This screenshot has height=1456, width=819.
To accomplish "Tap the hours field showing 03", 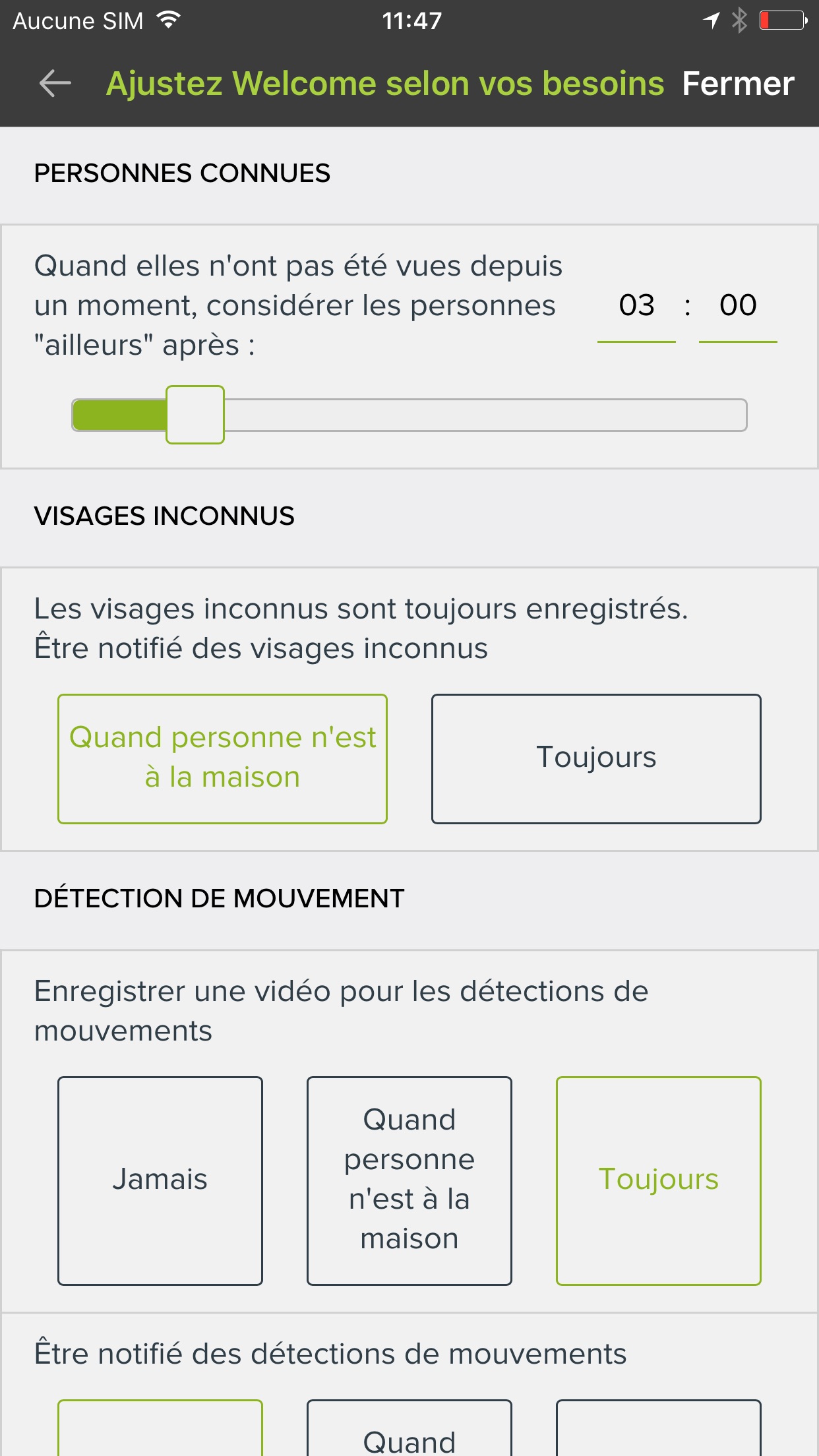I will click(x=636, y=306).
